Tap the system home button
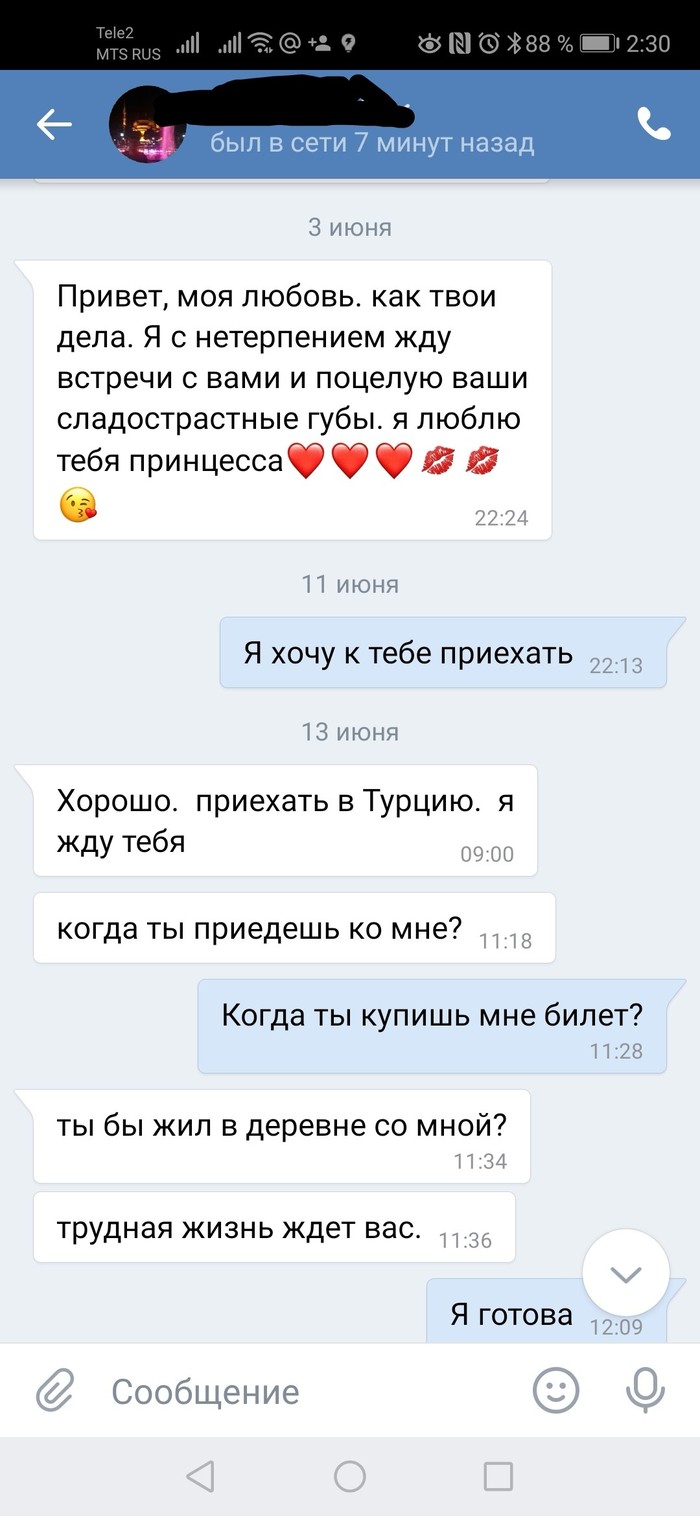Viewport: 700px width, 1516px height. tap(350, 1476)
